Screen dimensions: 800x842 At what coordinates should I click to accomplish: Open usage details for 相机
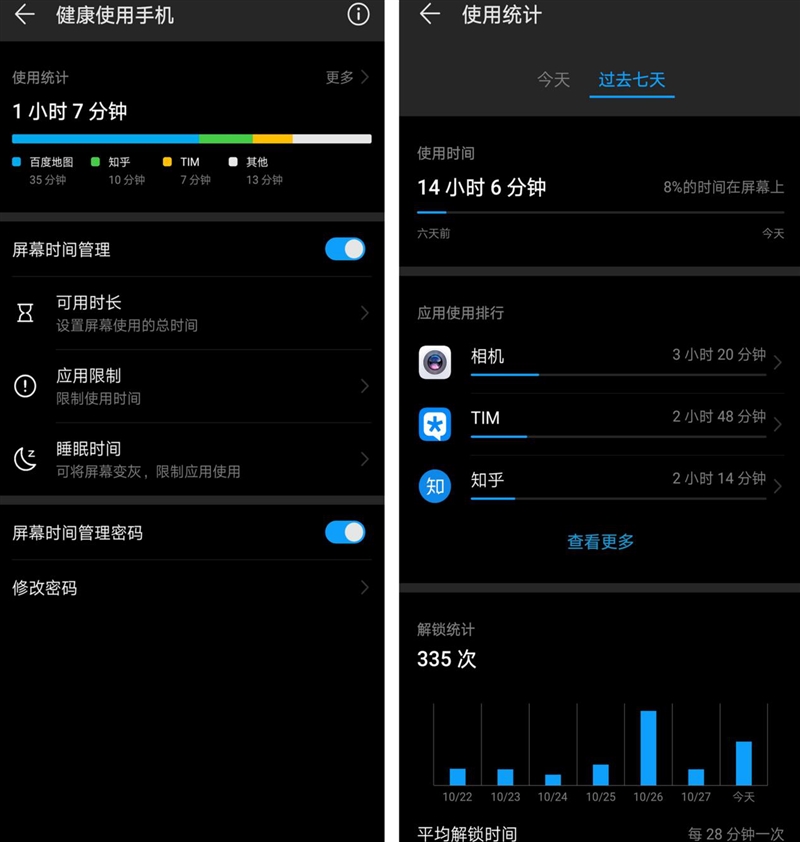600,362
